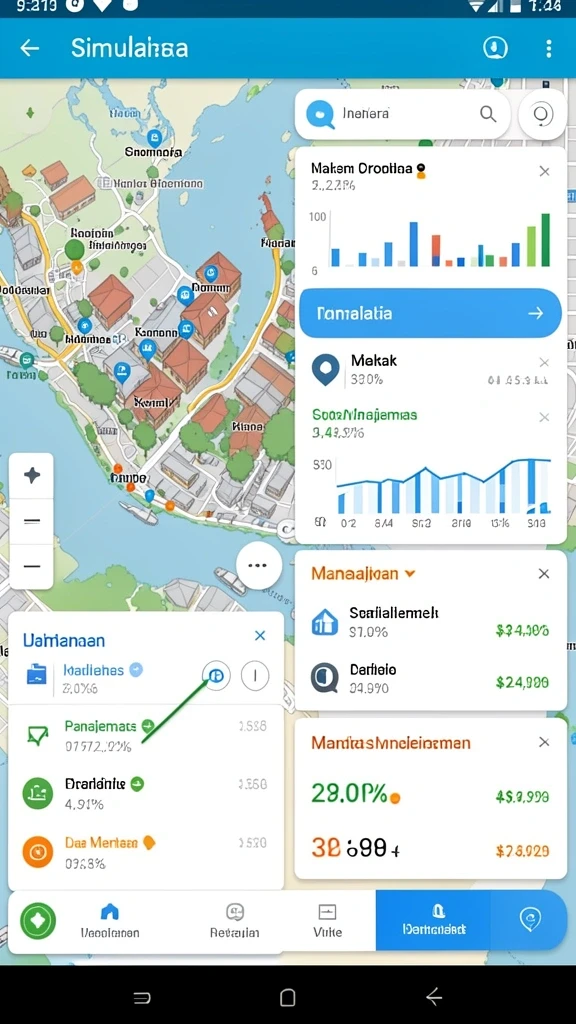Open the Da Mentea row with orange icon
This screenshot has width=576, height=1024.
point(146,852)
